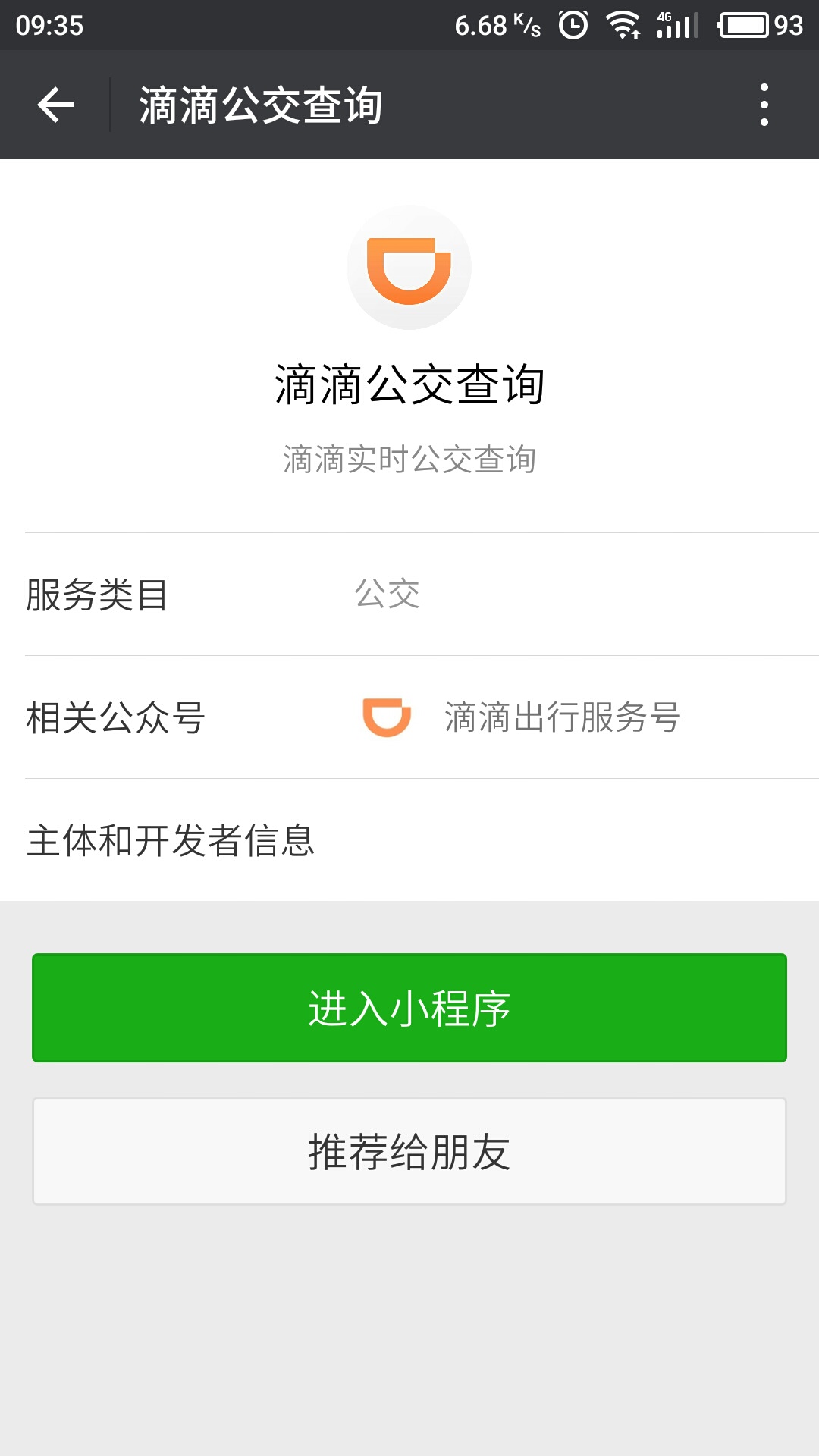Open 主体和开发者信息 row
The image size is (819, 1456).
click(x=409, y=840)
